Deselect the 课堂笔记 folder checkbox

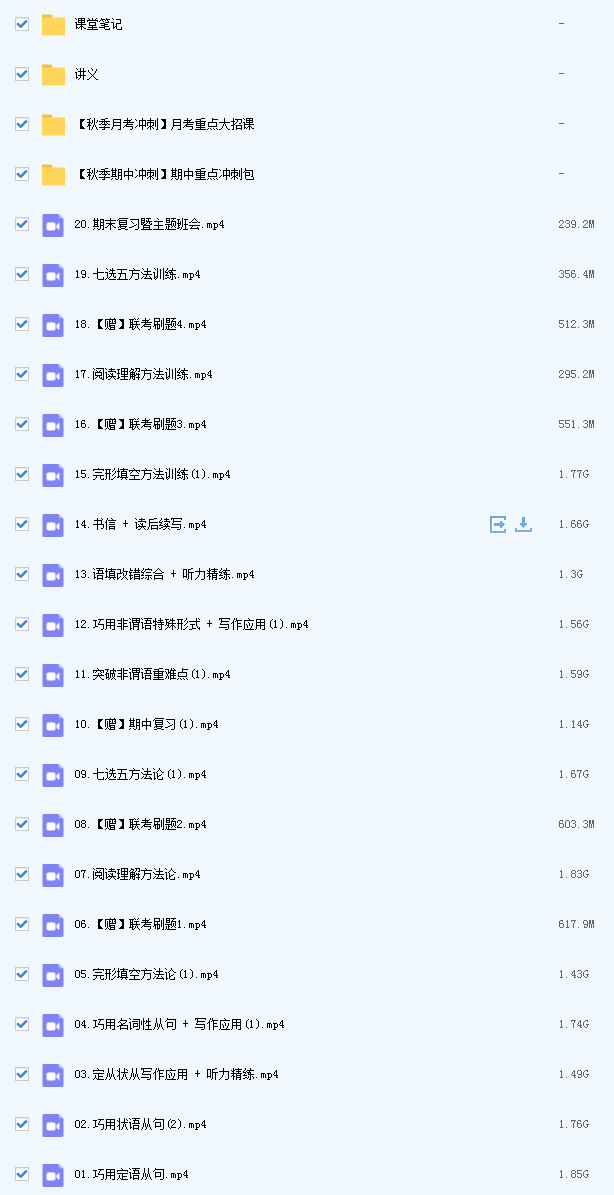pos(22,24)
